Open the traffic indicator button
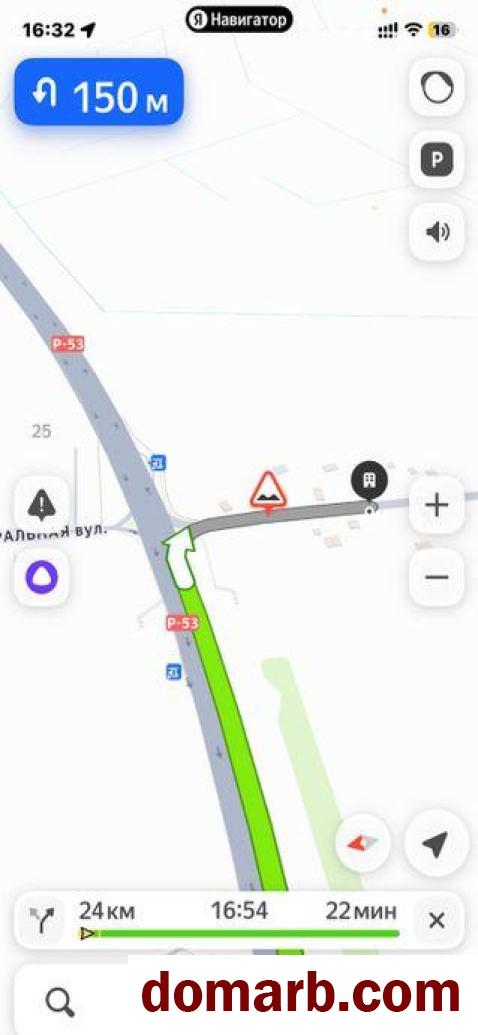 437,87
